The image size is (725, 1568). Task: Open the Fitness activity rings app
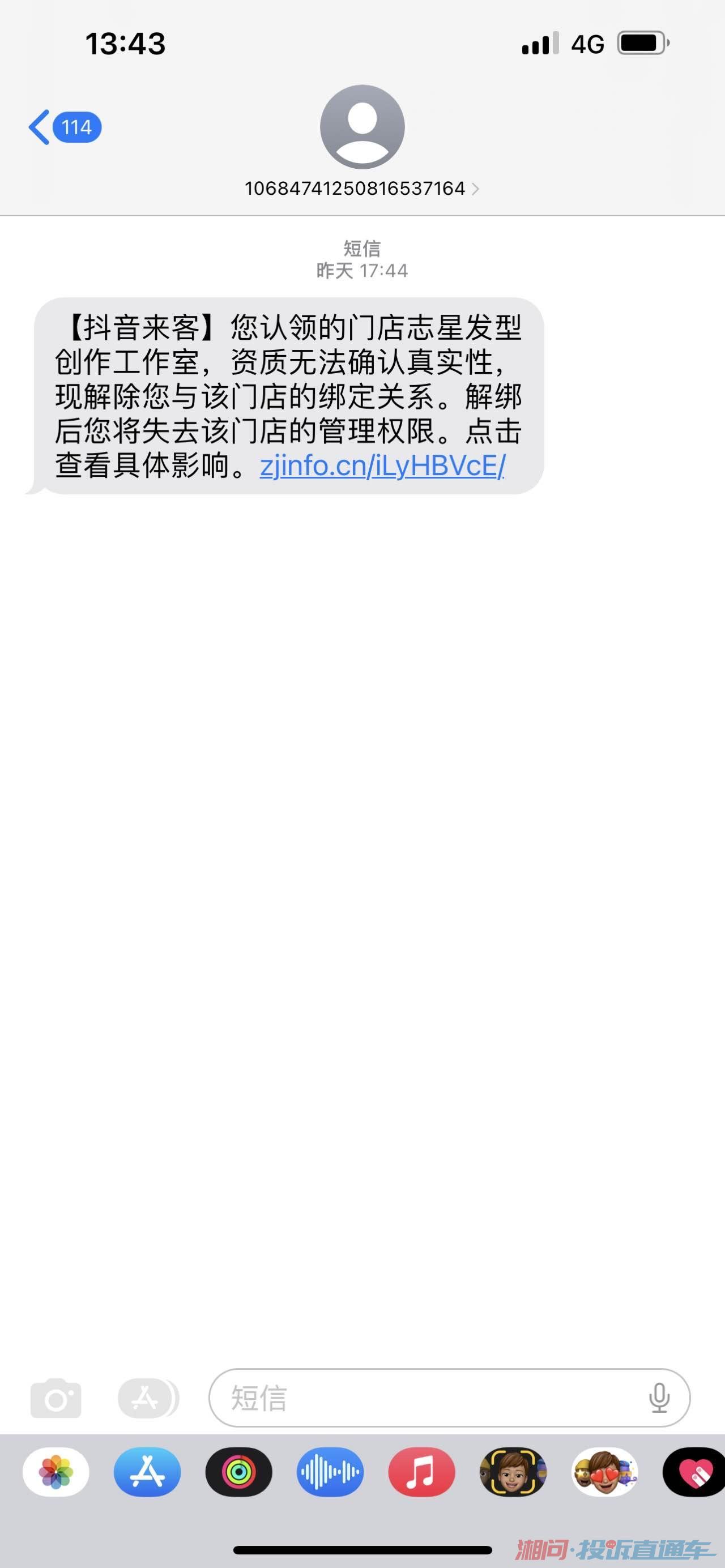click(x=238, y=1472)
